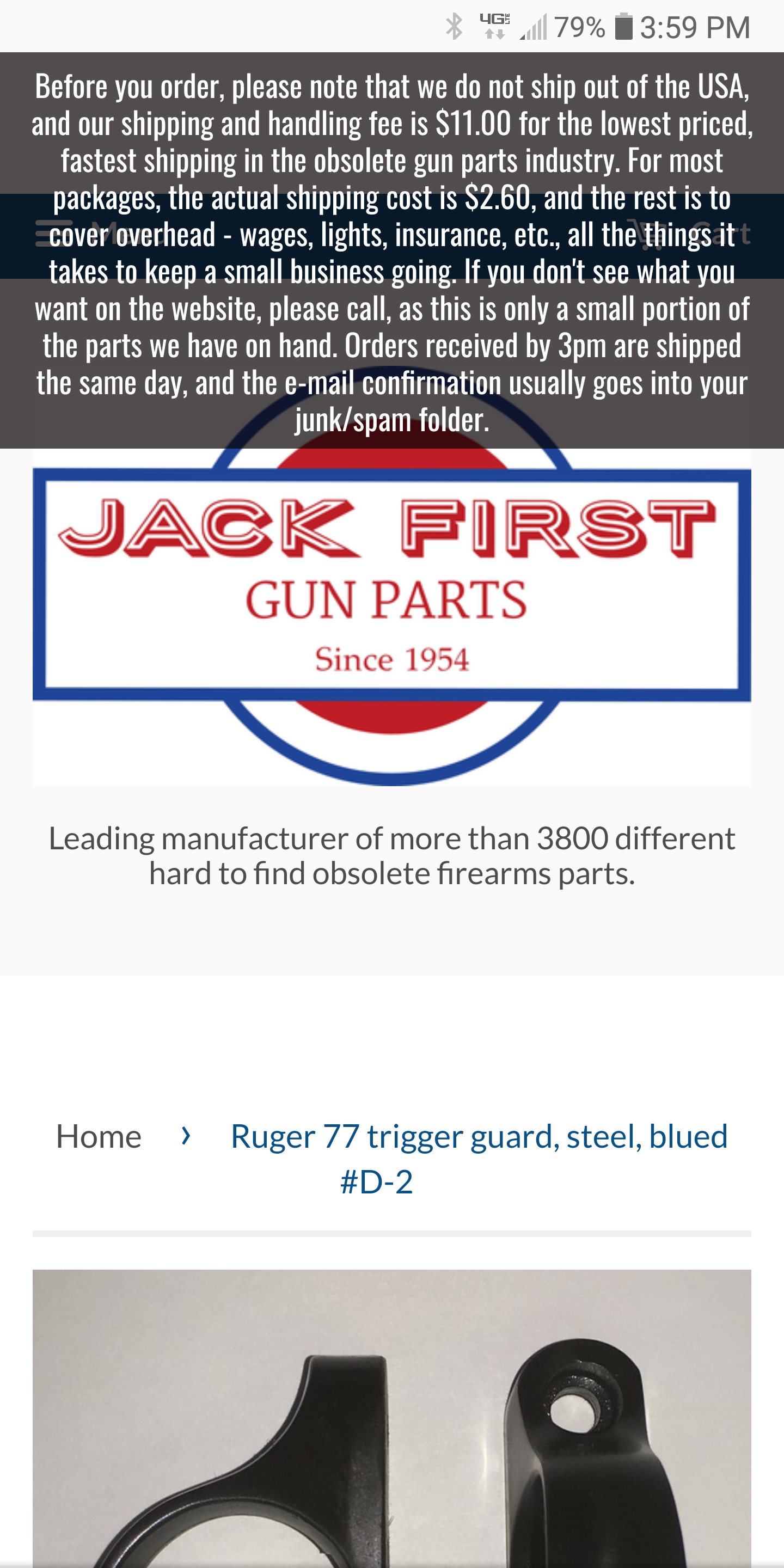Open the shopping Cart
The height and width of the screenshot is (1568, 784).
pyautogui.click(x=690, y=234)
